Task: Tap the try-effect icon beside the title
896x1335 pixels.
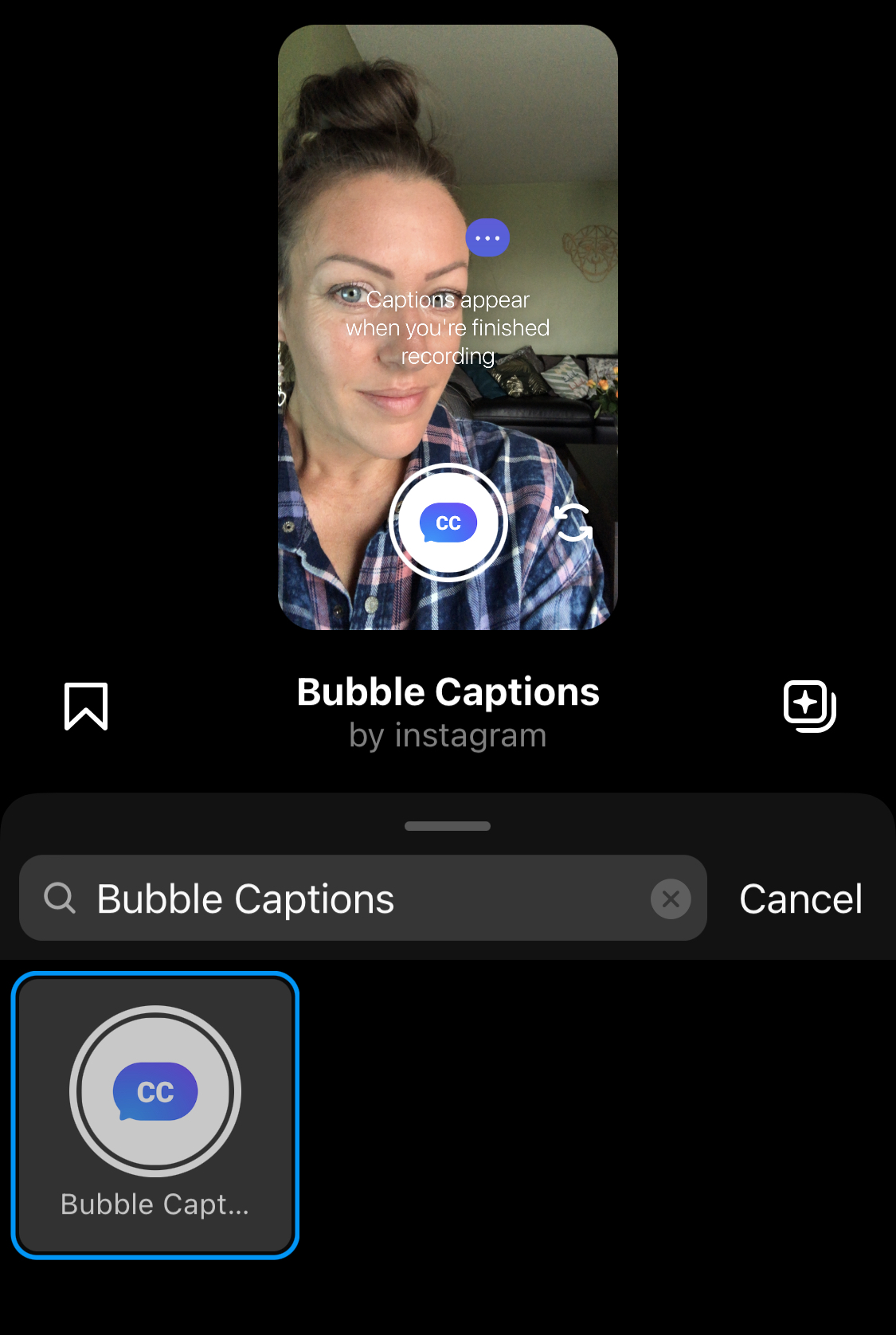Action: coord(809,706)
